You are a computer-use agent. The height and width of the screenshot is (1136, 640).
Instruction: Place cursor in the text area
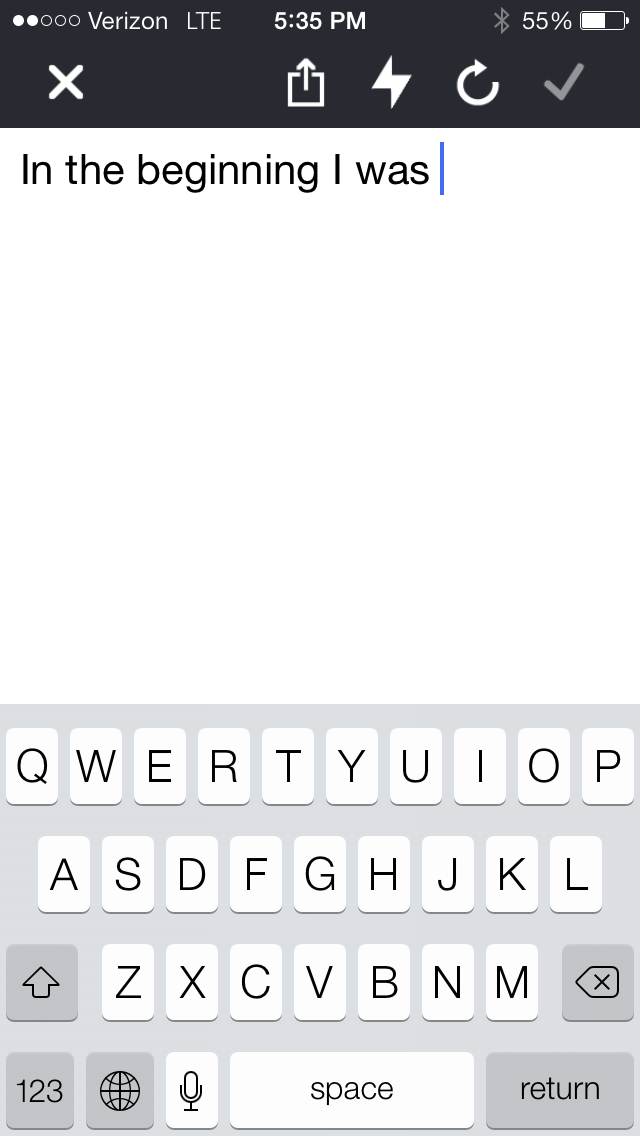320,415
